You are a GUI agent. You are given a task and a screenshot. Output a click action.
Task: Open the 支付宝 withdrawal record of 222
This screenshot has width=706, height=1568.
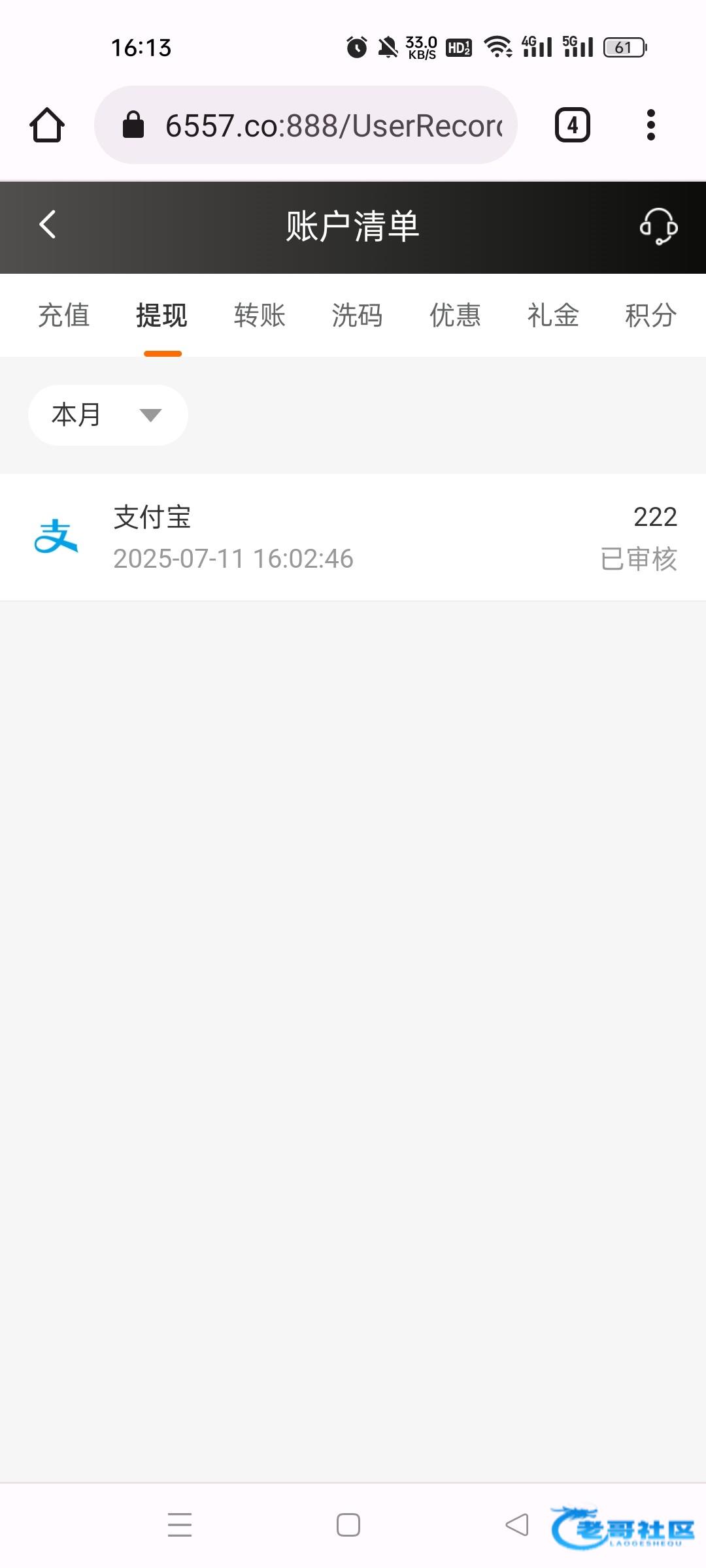pos(353,538)
